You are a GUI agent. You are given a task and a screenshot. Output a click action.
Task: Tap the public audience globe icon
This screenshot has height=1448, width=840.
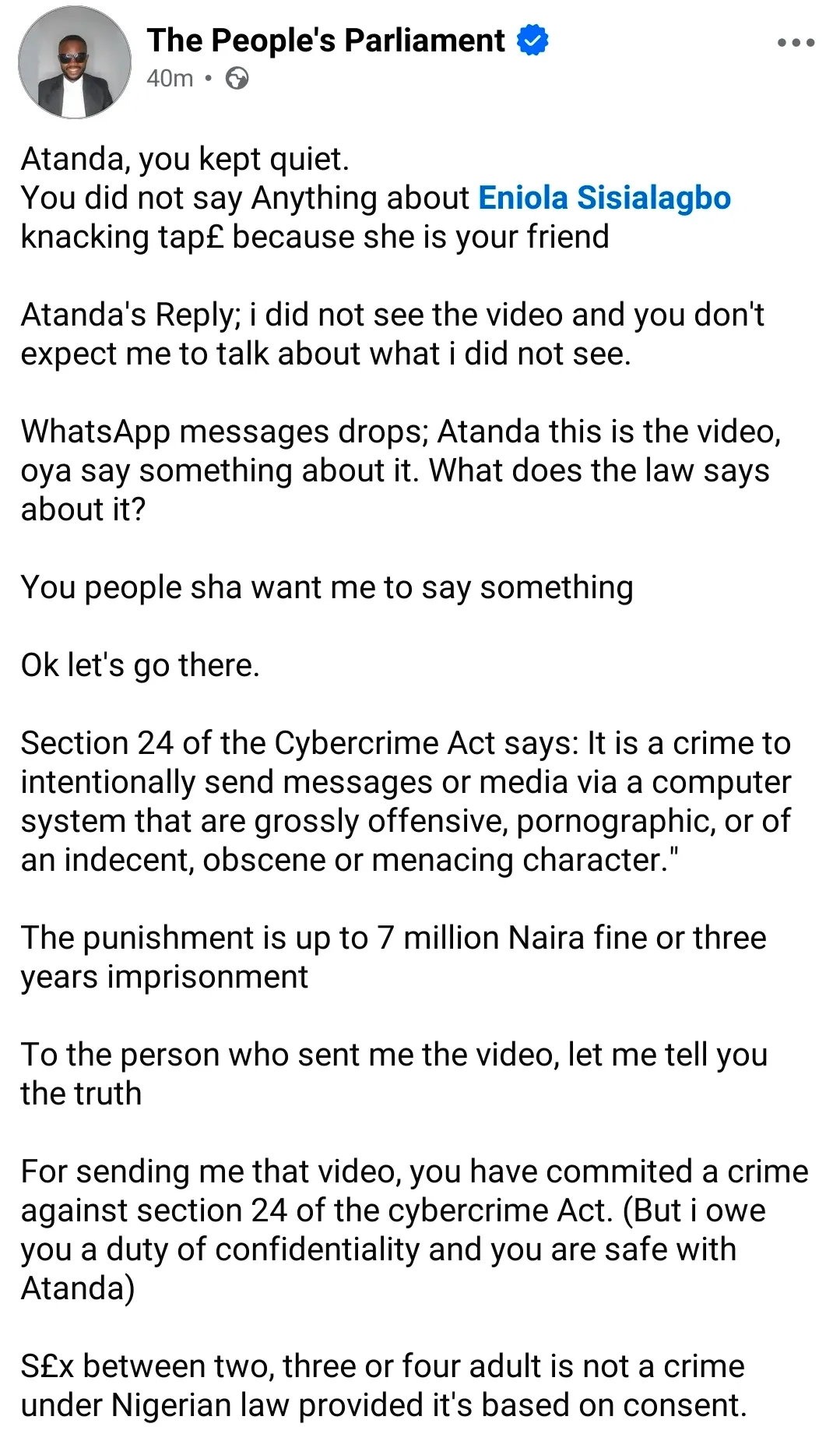click(x=237, y=79)
